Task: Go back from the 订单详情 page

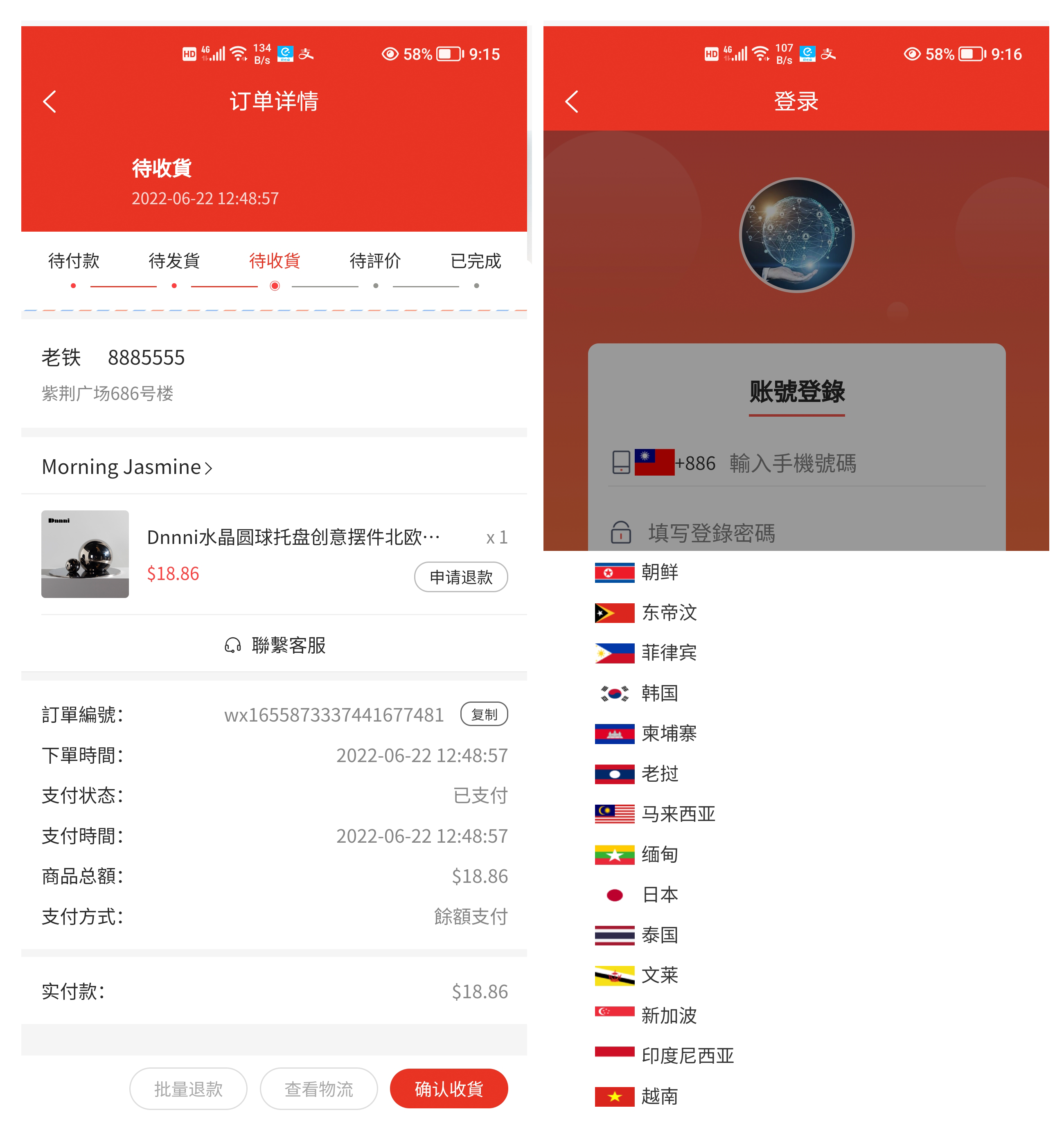Action: 50,102
